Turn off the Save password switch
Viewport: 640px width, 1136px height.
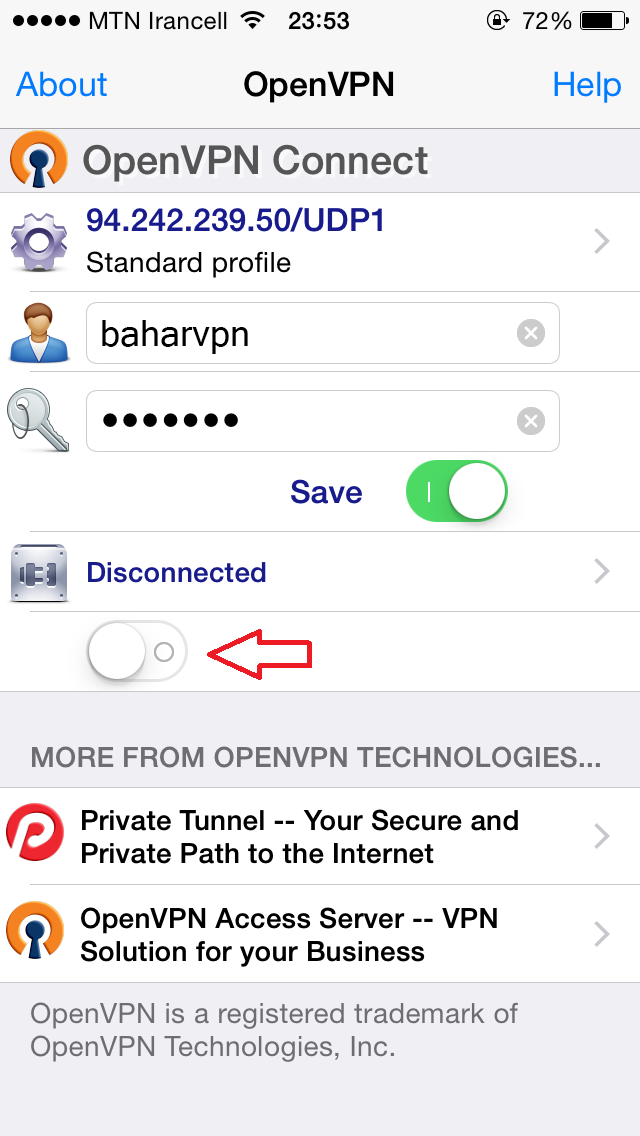[457, 491]
